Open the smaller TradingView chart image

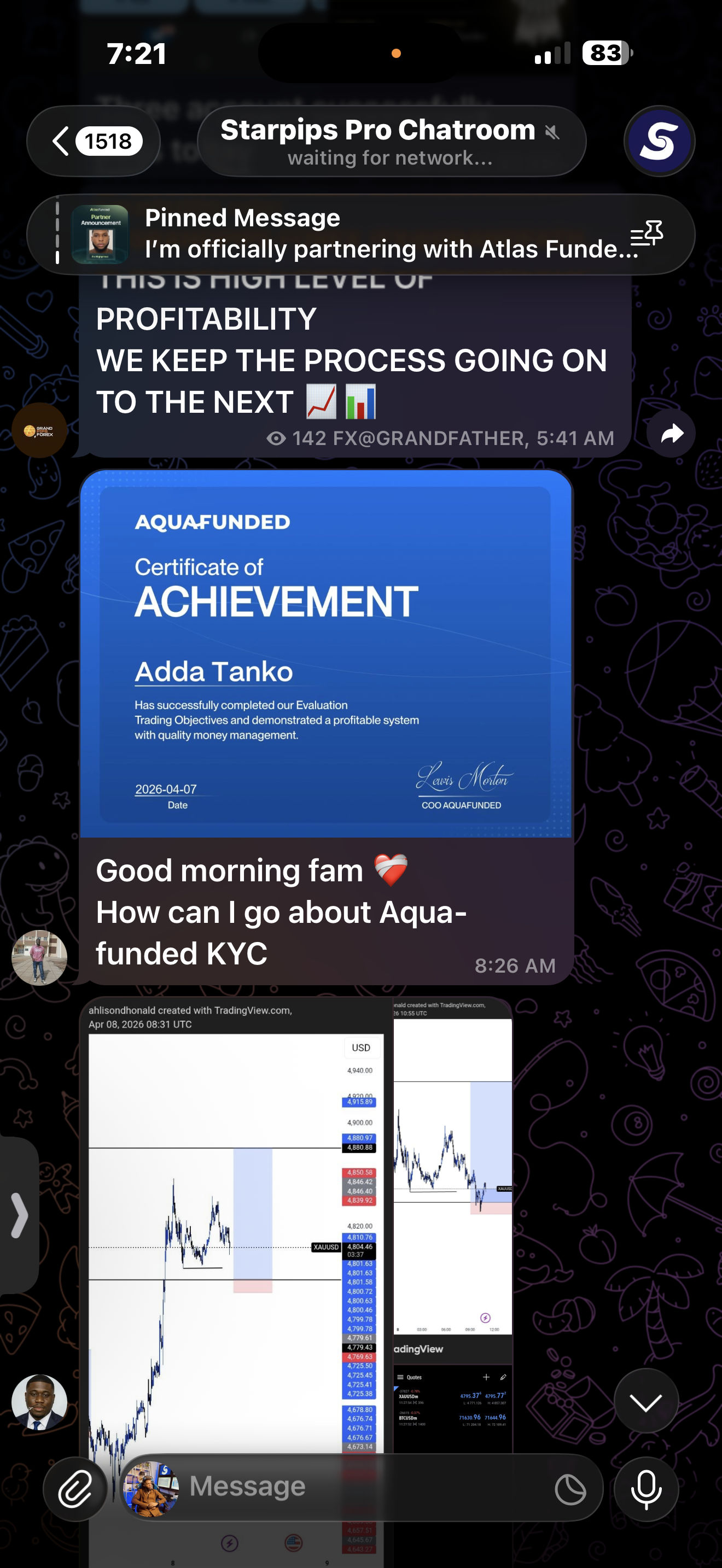pyautogui.click(x=452, y=1224)
